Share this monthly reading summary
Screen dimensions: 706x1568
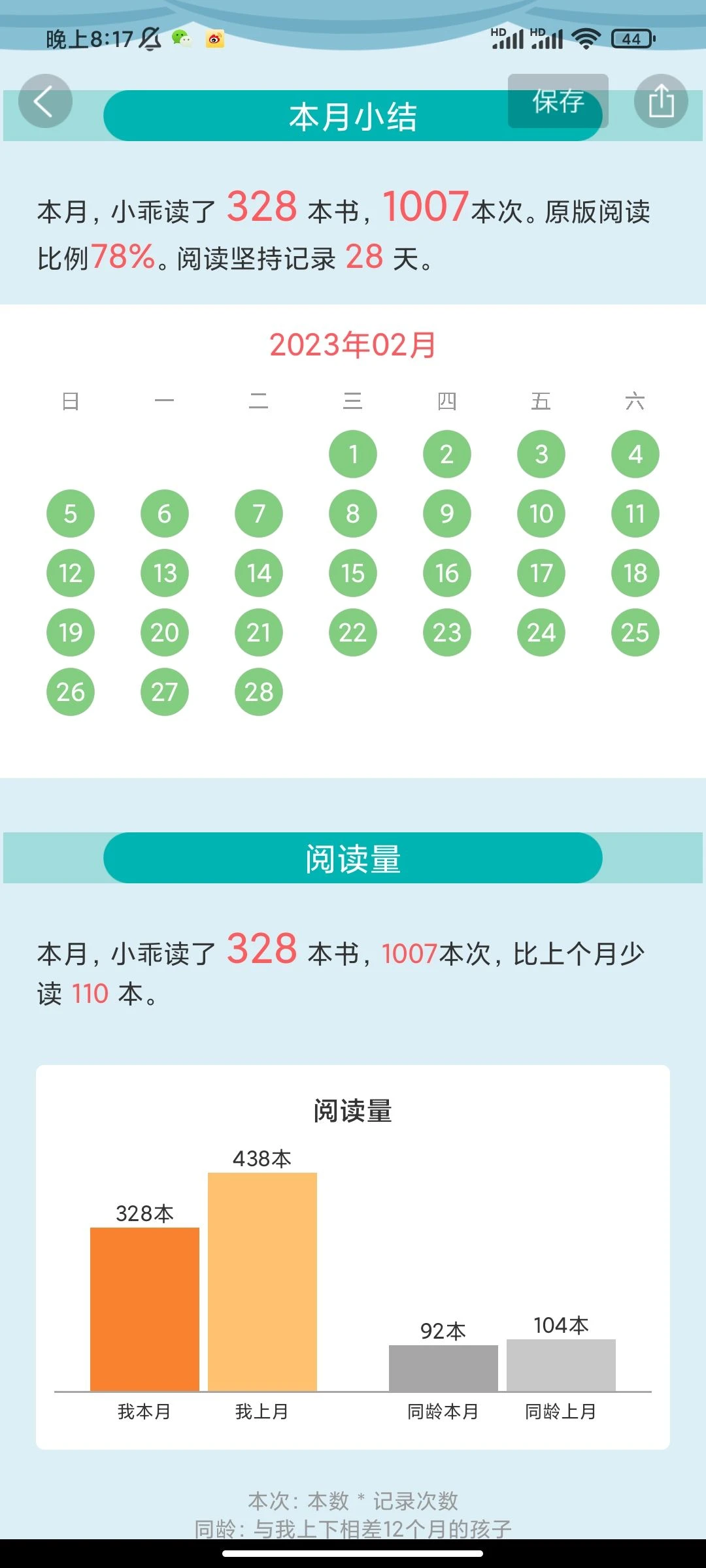point(660,102)
